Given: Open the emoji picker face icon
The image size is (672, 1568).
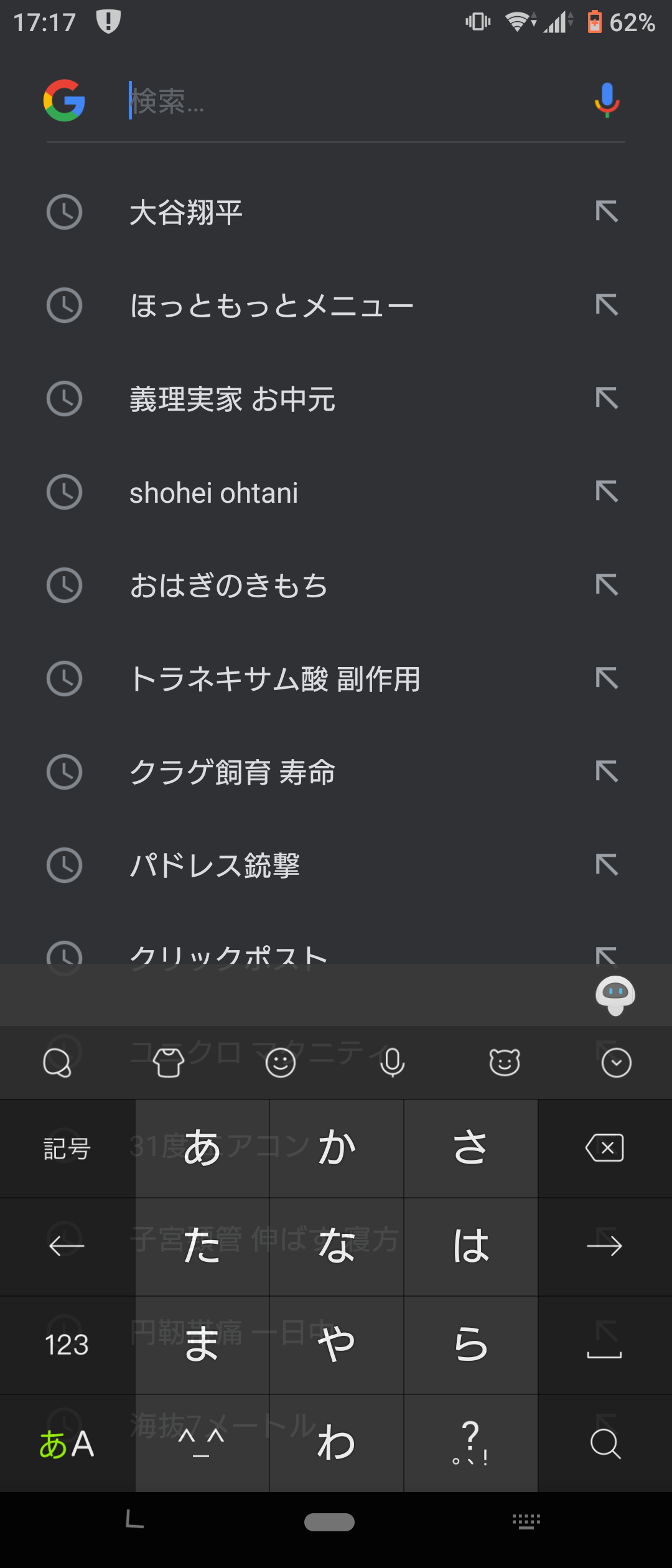Looking at the screenshot, I should pyautogui.click(x=279, y=1062).
